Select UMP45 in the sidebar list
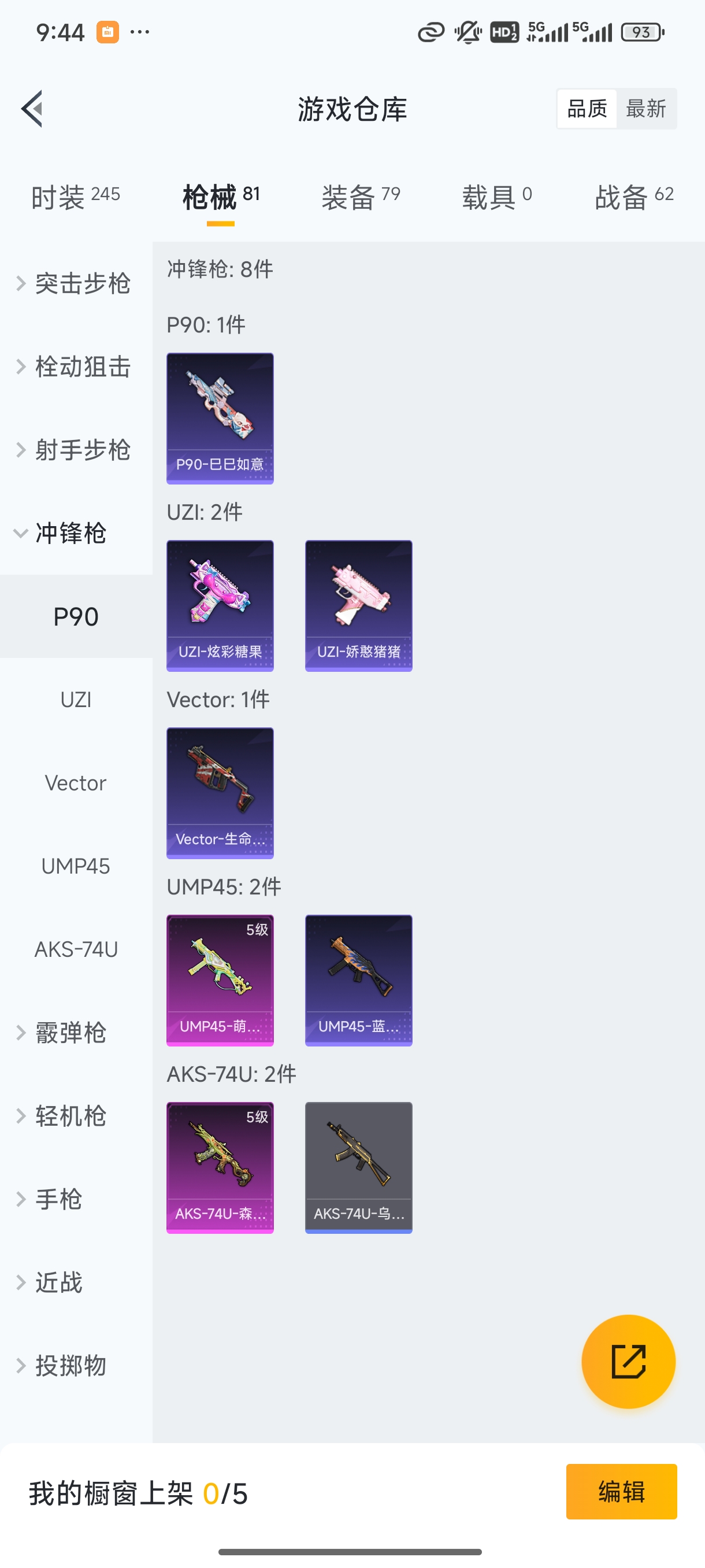Screen dimensions: 705x1568 click(76, 866)
